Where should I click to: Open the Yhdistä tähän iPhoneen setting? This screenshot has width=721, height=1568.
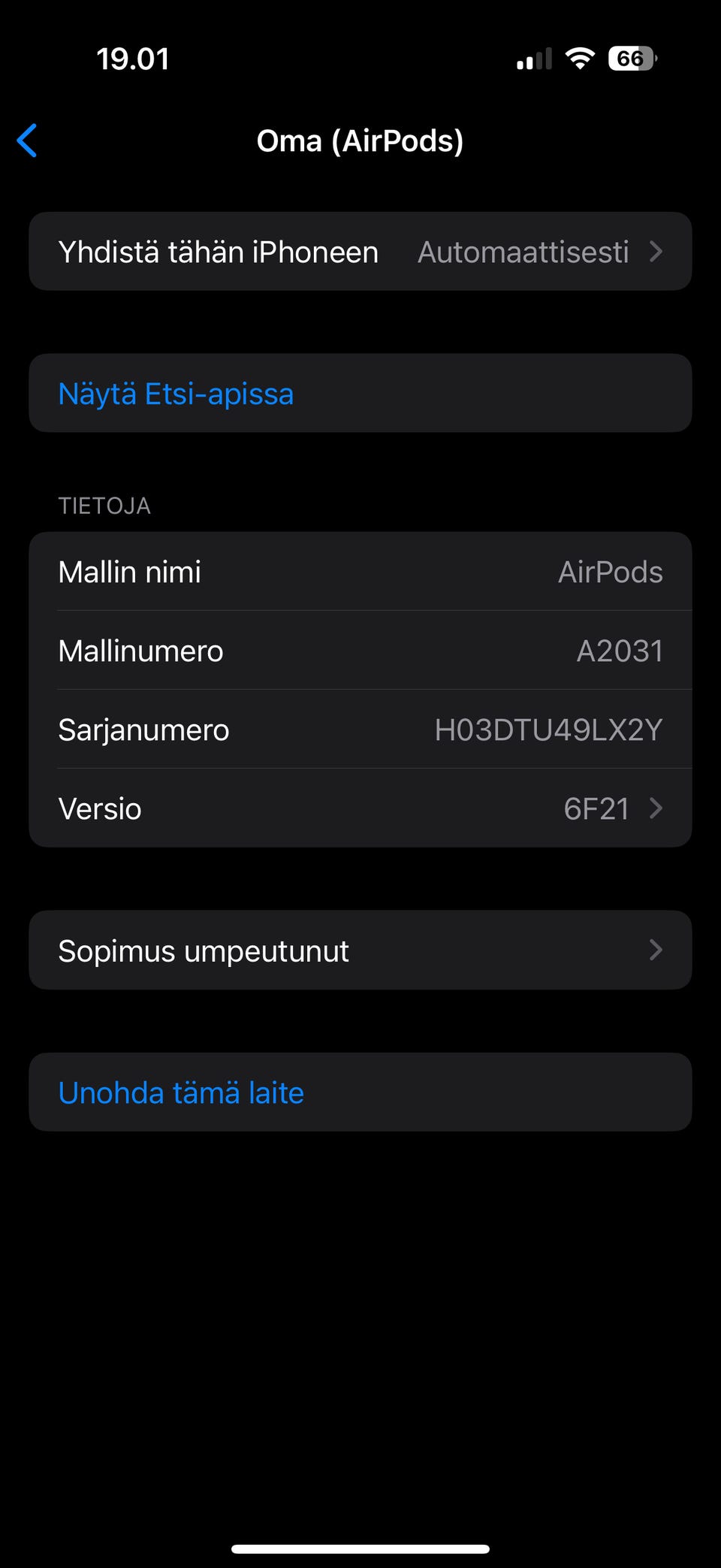tap(360, 252)
